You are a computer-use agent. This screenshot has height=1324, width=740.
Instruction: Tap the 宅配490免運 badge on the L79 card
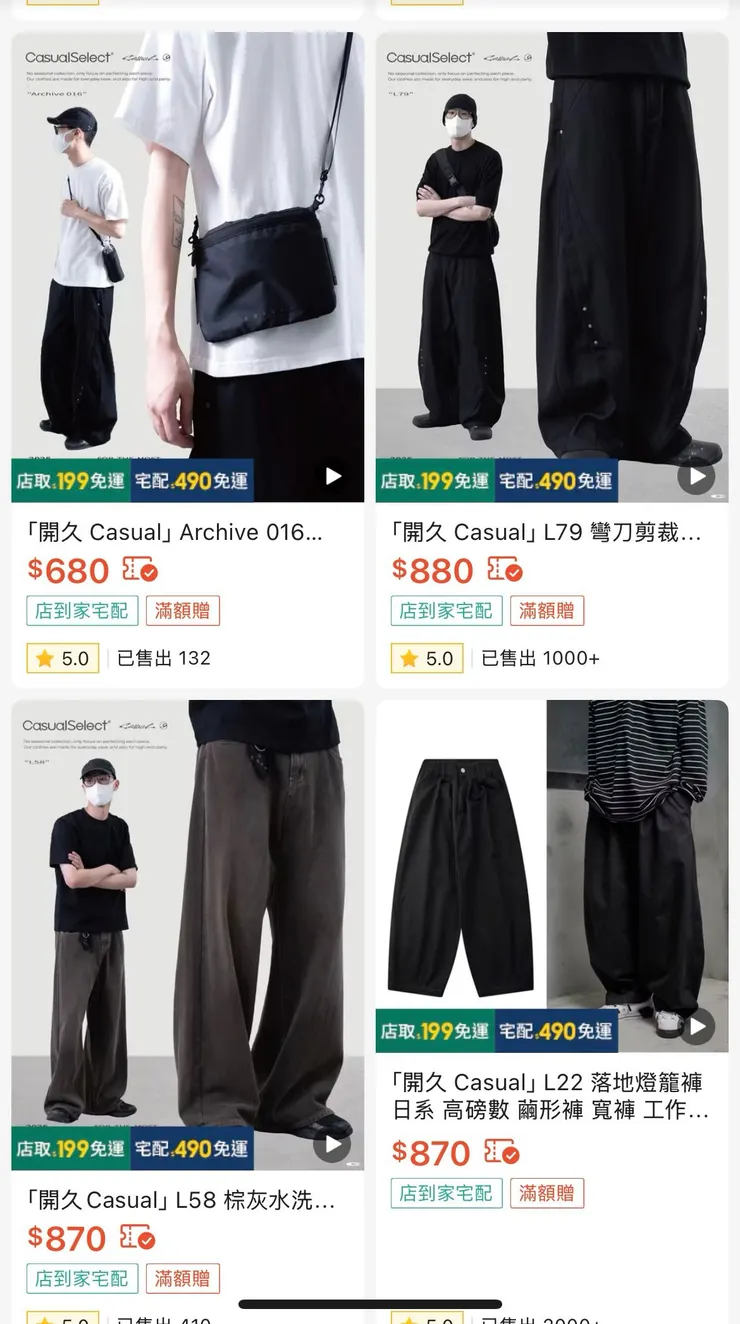(x=554, y=480)
